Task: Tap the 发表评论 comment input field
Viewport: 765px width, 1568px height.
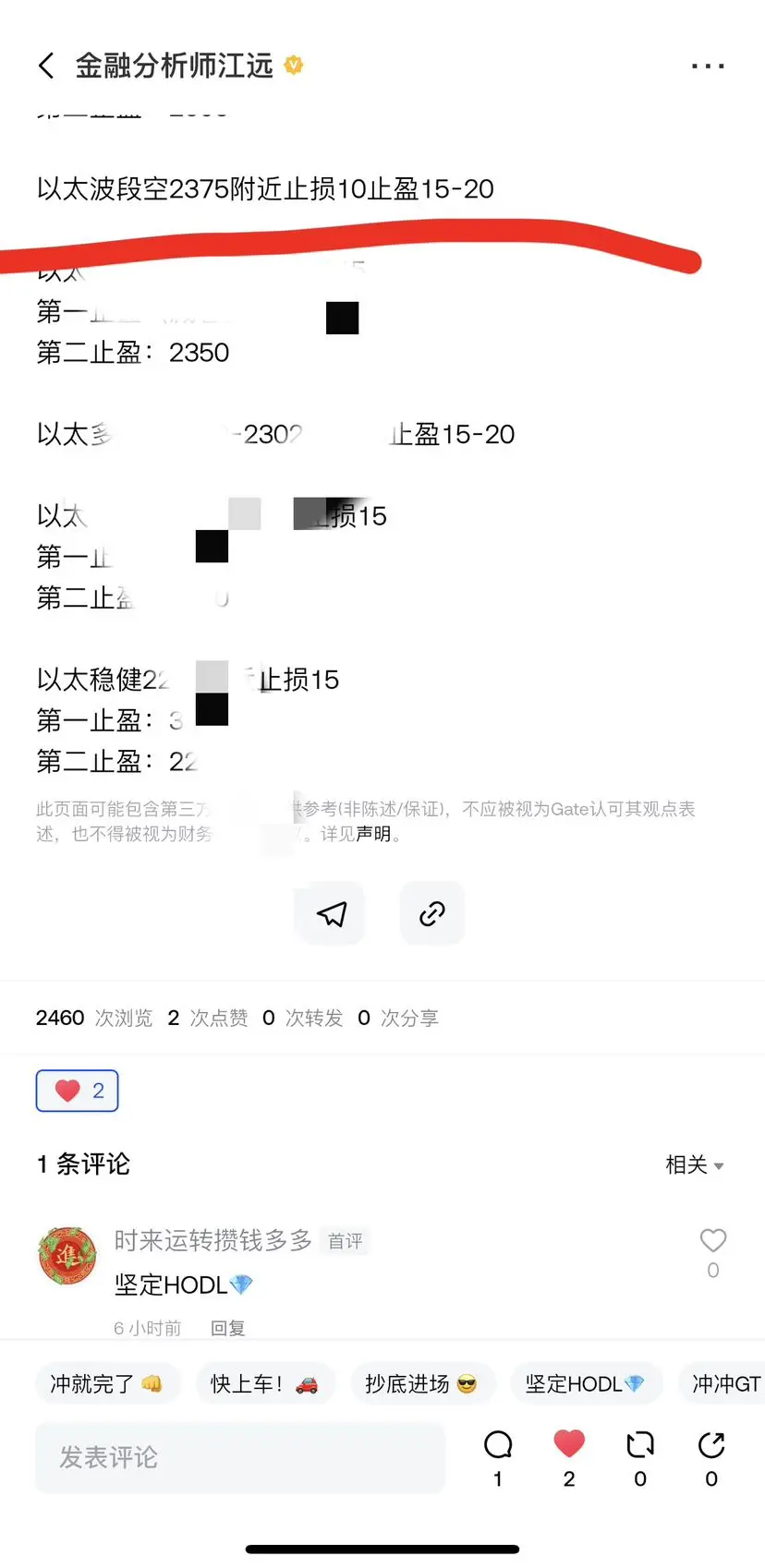Action: (x=240, y=1457)
